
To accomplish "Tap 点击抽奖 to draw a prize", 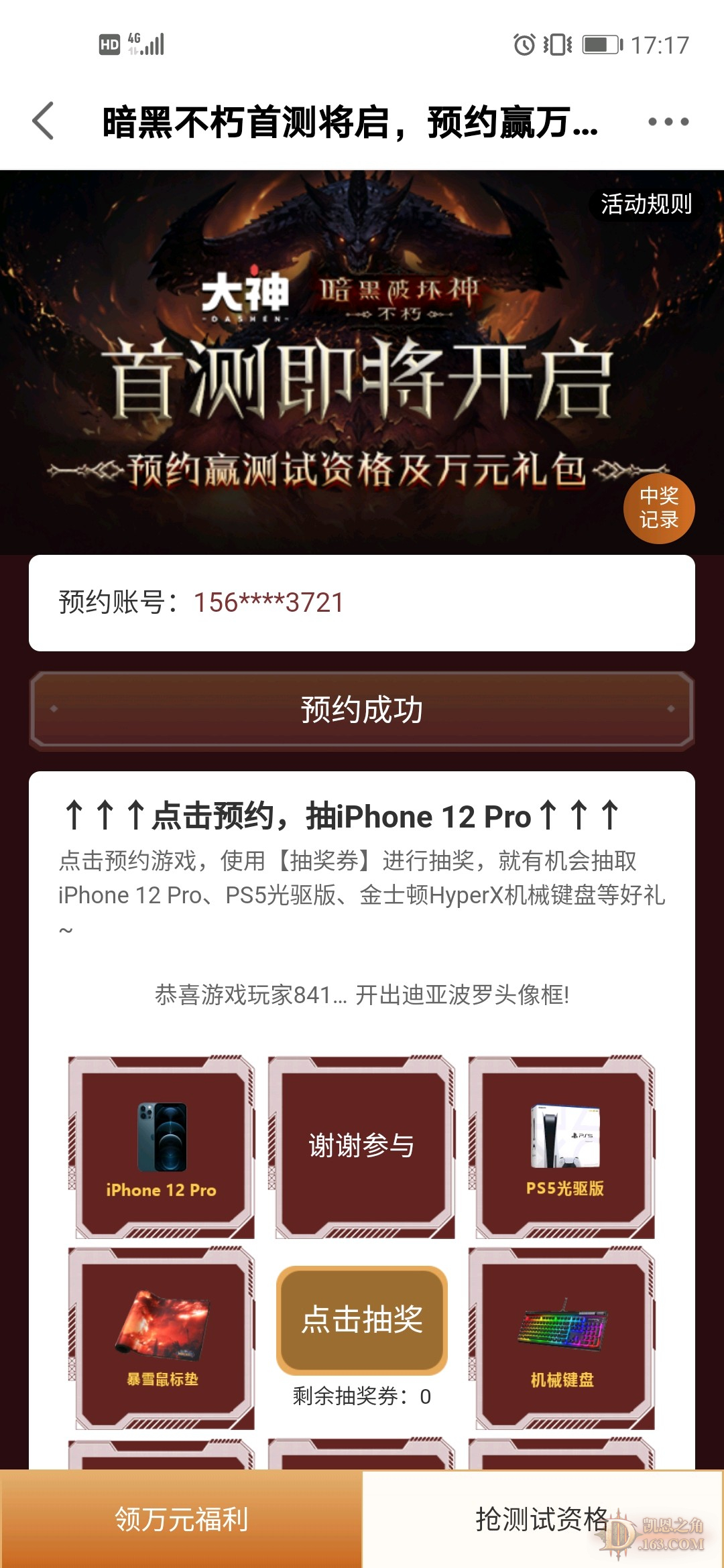I will click(x=362, y=1319).
